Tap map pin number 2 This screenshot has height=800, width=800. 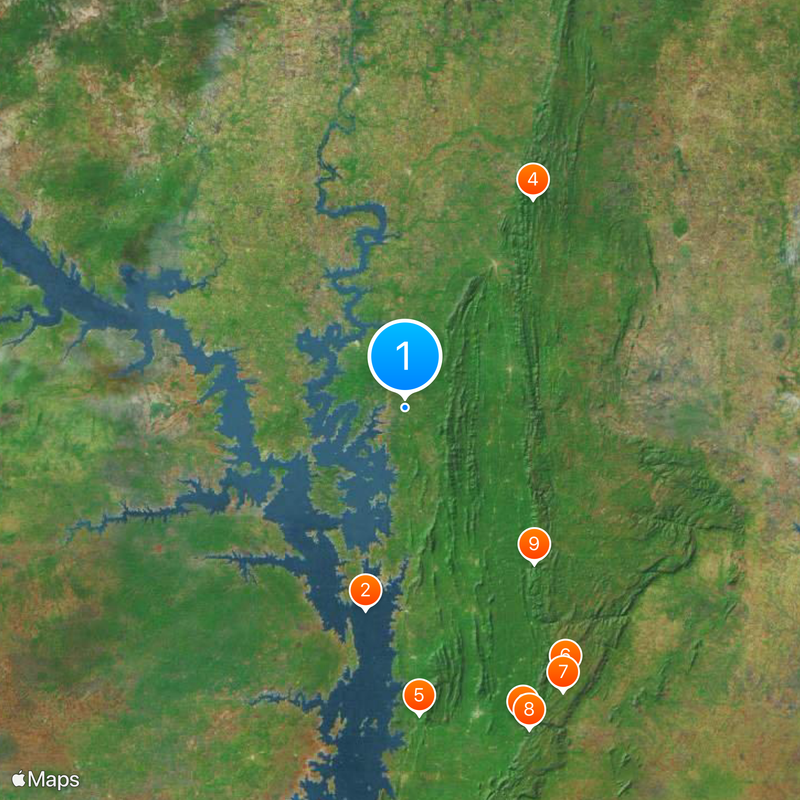tap(366, 591)
